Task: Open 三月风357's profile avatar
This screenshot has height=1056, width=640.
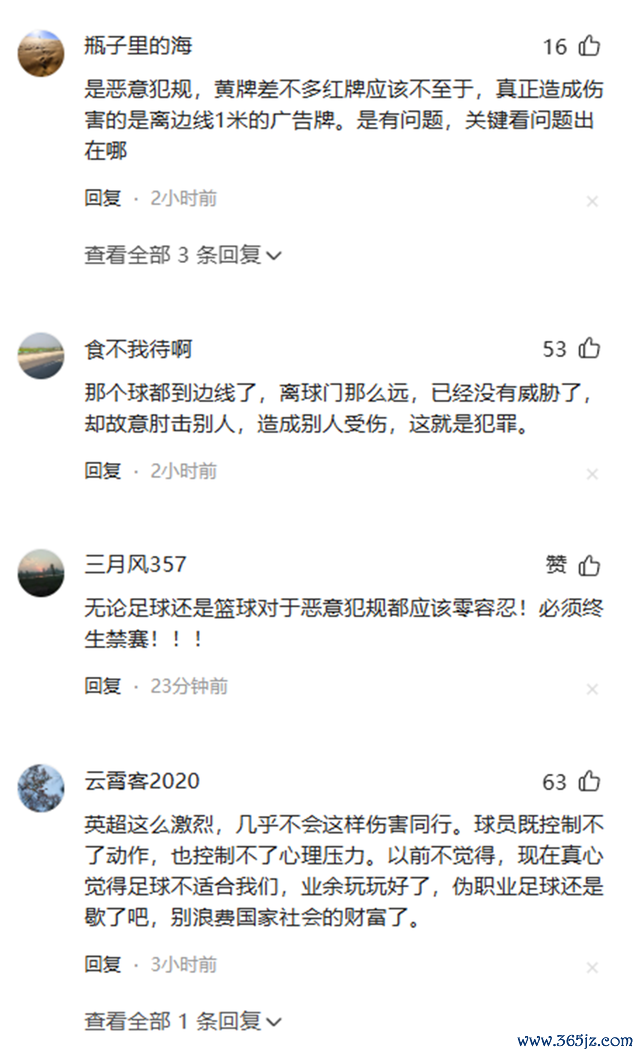Action: 41,572
